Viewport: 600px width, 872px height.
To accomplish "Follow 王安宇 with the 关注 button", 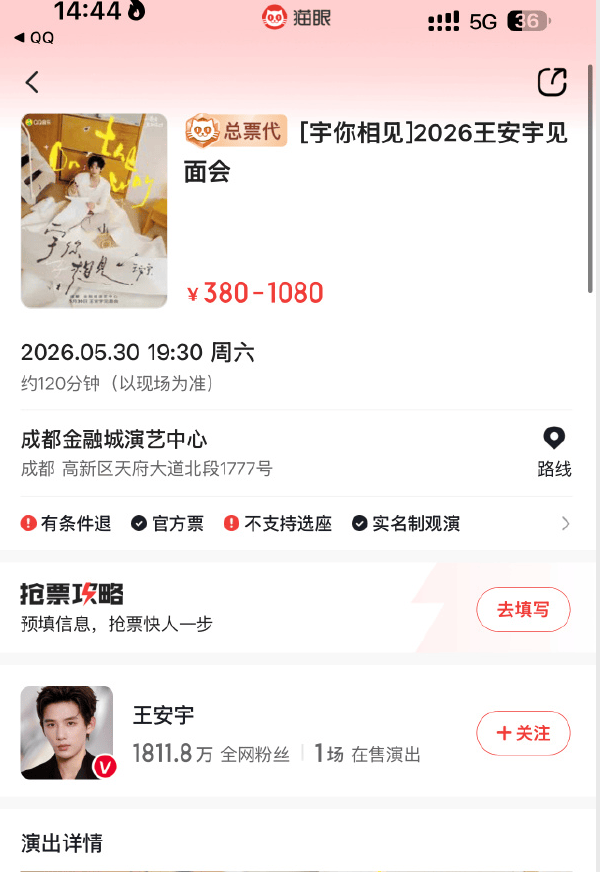I will click(x=523, y=733).
